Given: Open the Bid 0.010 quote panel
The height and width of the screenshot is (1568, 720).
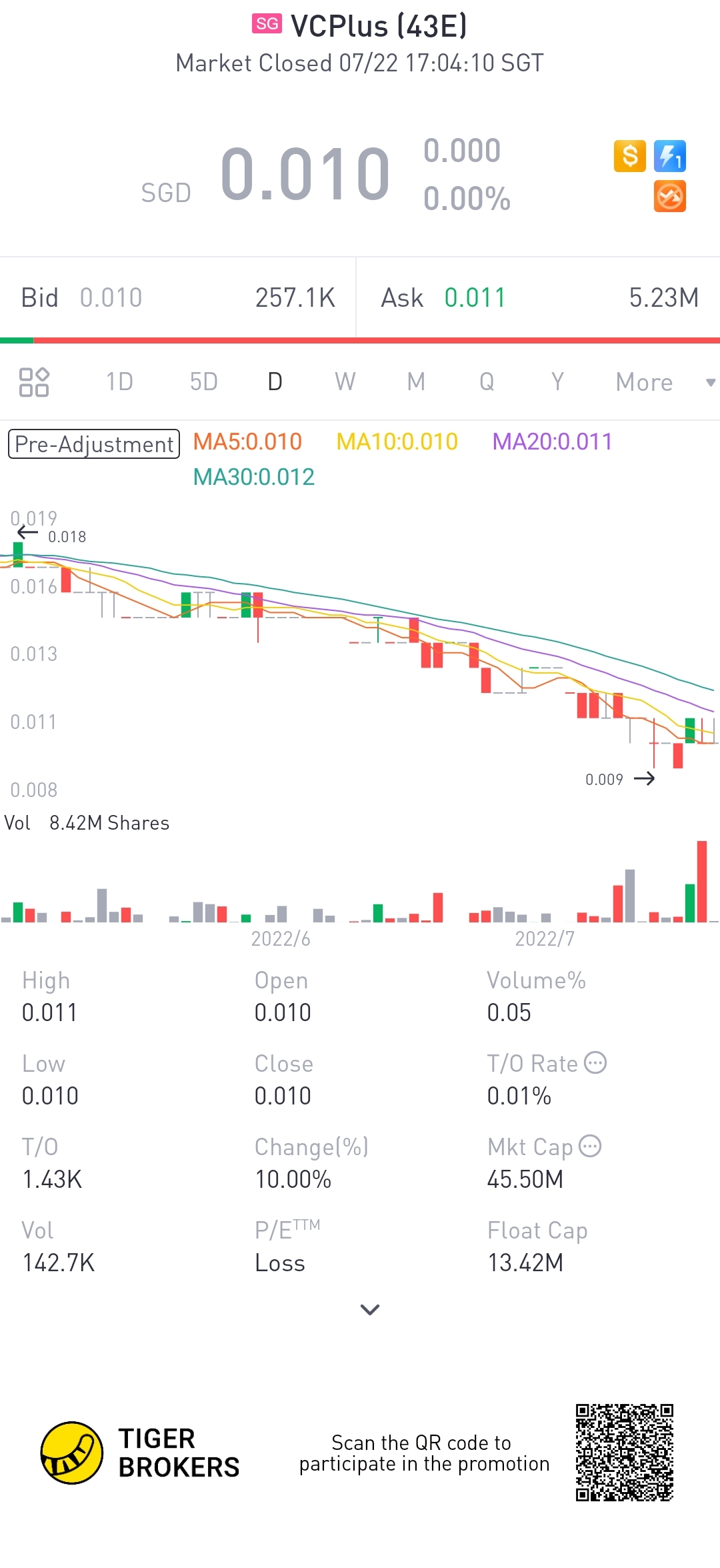Looking at the screenshot, I should coord(177,297).
